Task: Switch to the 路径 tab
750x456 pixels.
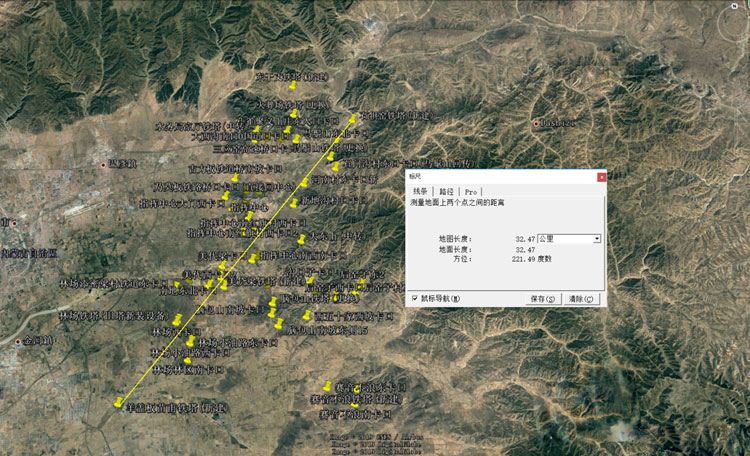Action: (x=446, y=191)
